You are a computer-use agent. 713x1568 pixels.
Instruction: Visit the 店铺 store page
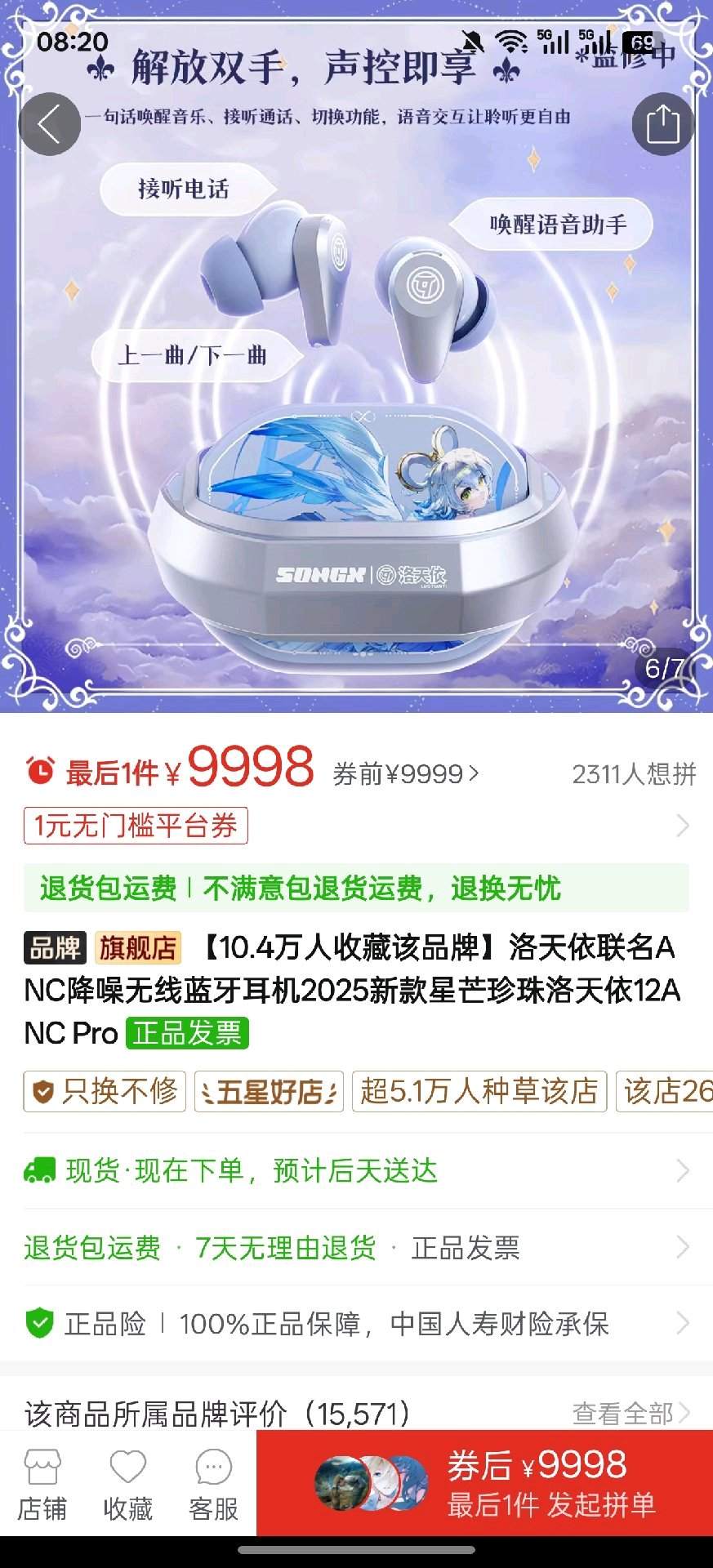click(x=42, y=1485)
